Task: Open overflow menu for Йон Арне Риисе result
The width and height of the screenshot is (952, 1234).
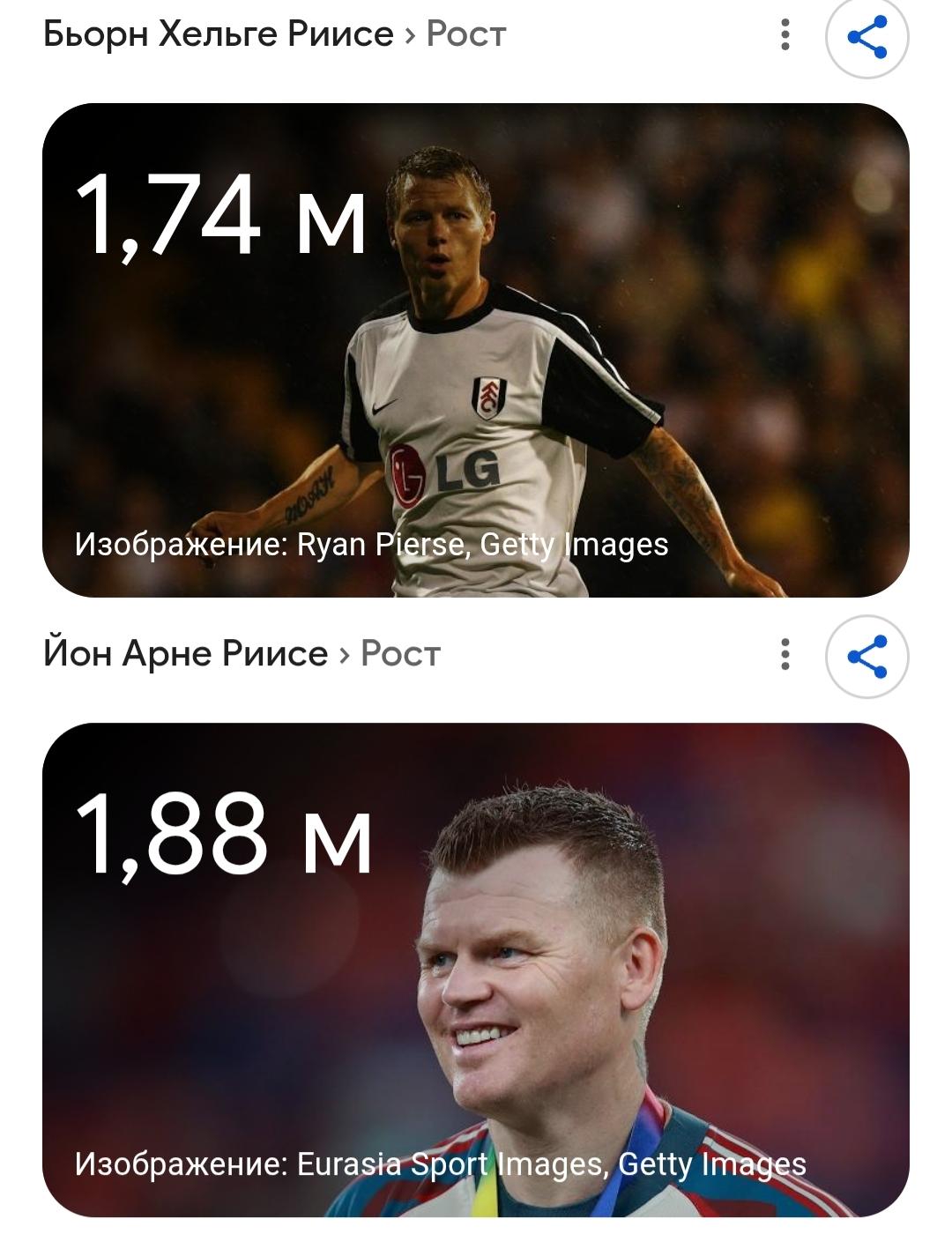Action: click(x=785, y=655)
